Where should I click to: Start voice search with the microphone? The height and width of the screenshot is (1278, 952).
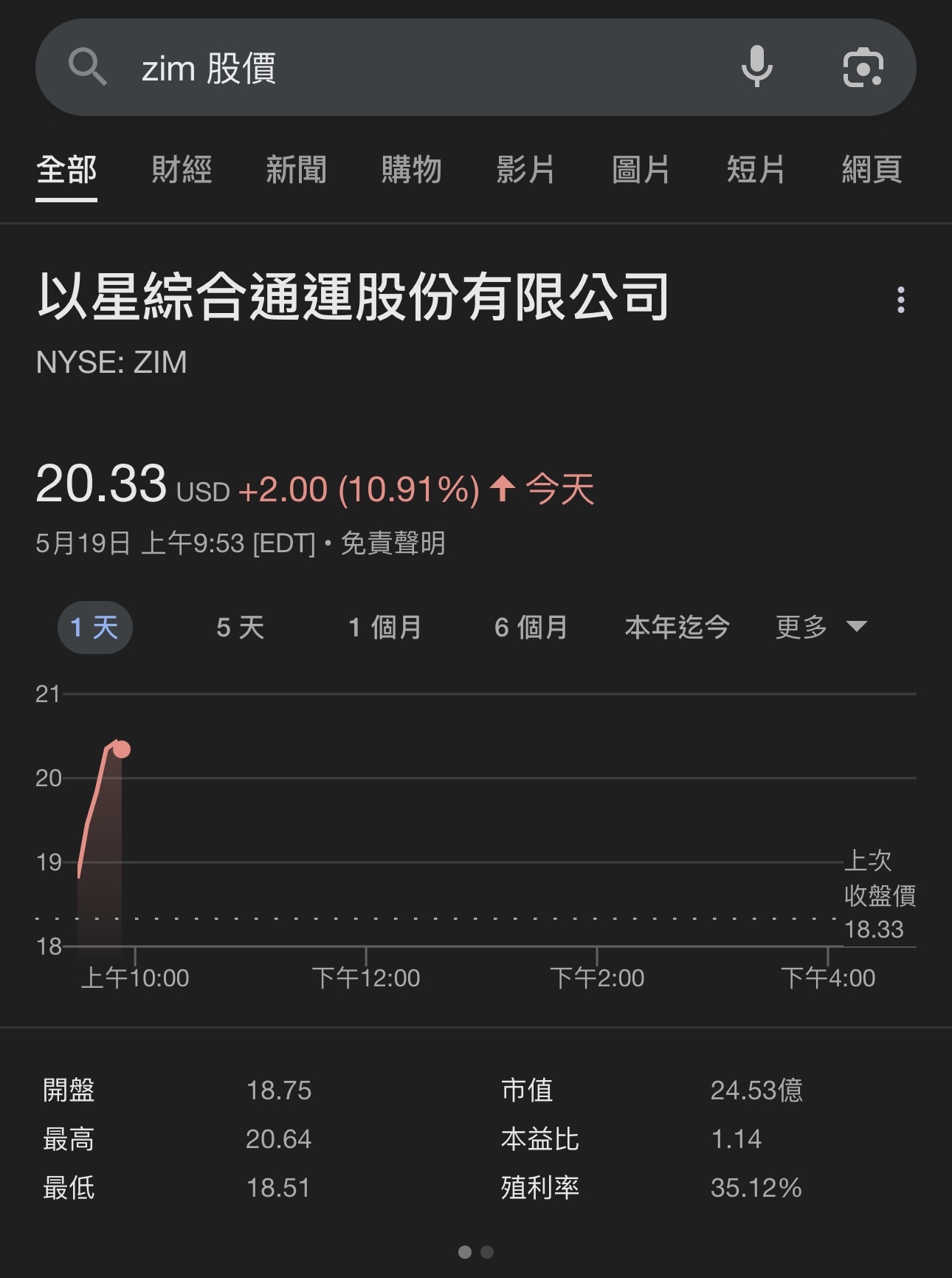(756, 67)
